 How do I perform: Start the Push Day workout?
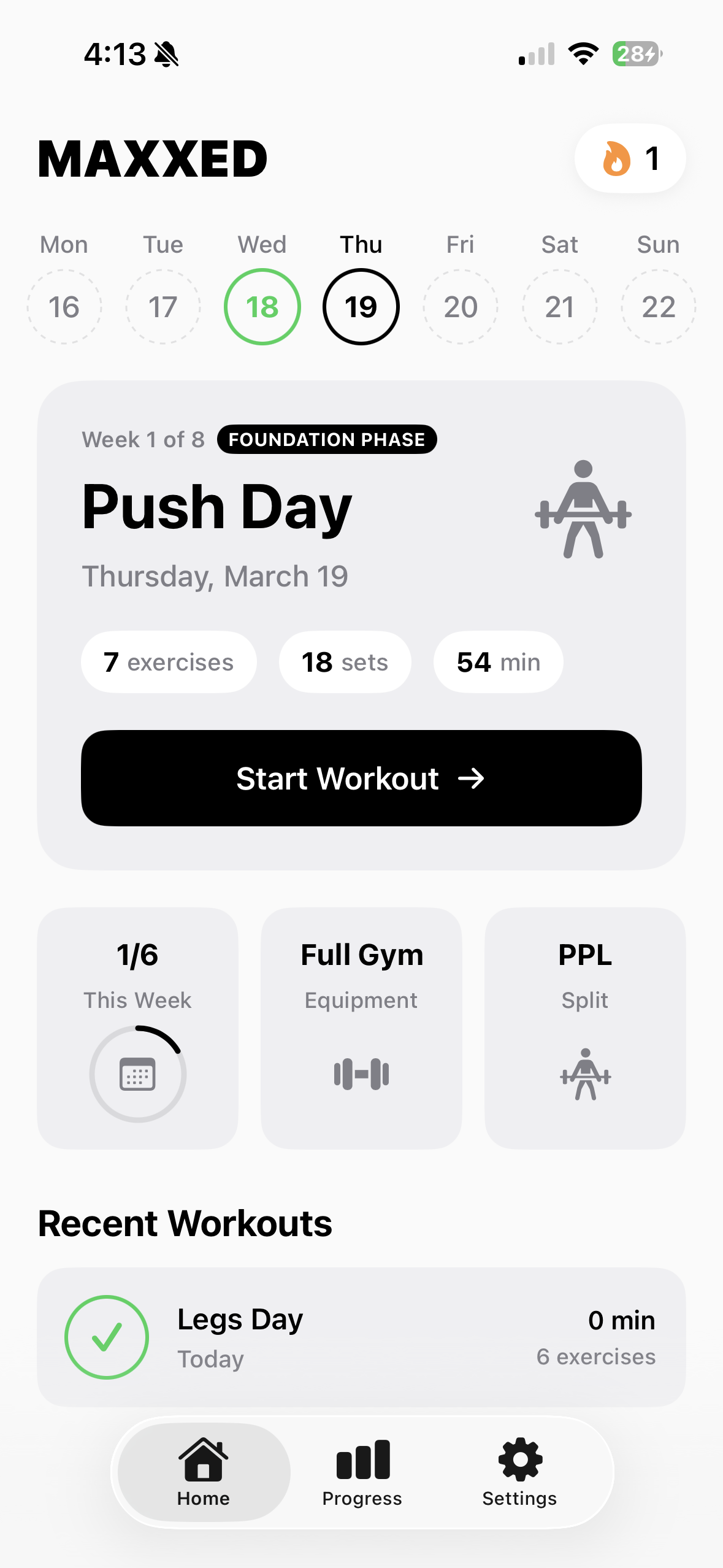click(x=361, y=778)
